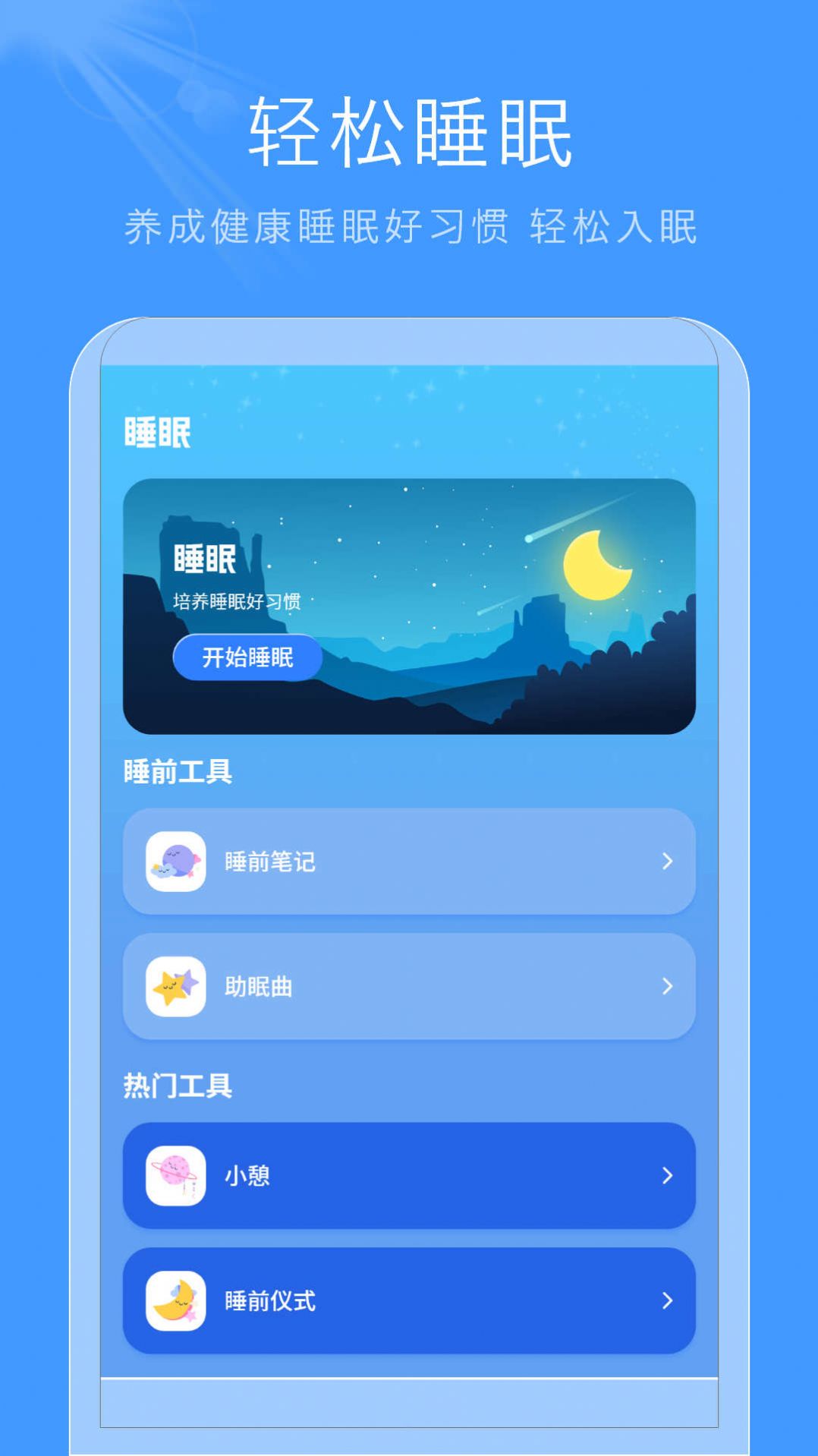Screen dimensions: 818x1456
Task: Expand the 睡前笔记 row chevron
Action: click(x=667, y=862)
